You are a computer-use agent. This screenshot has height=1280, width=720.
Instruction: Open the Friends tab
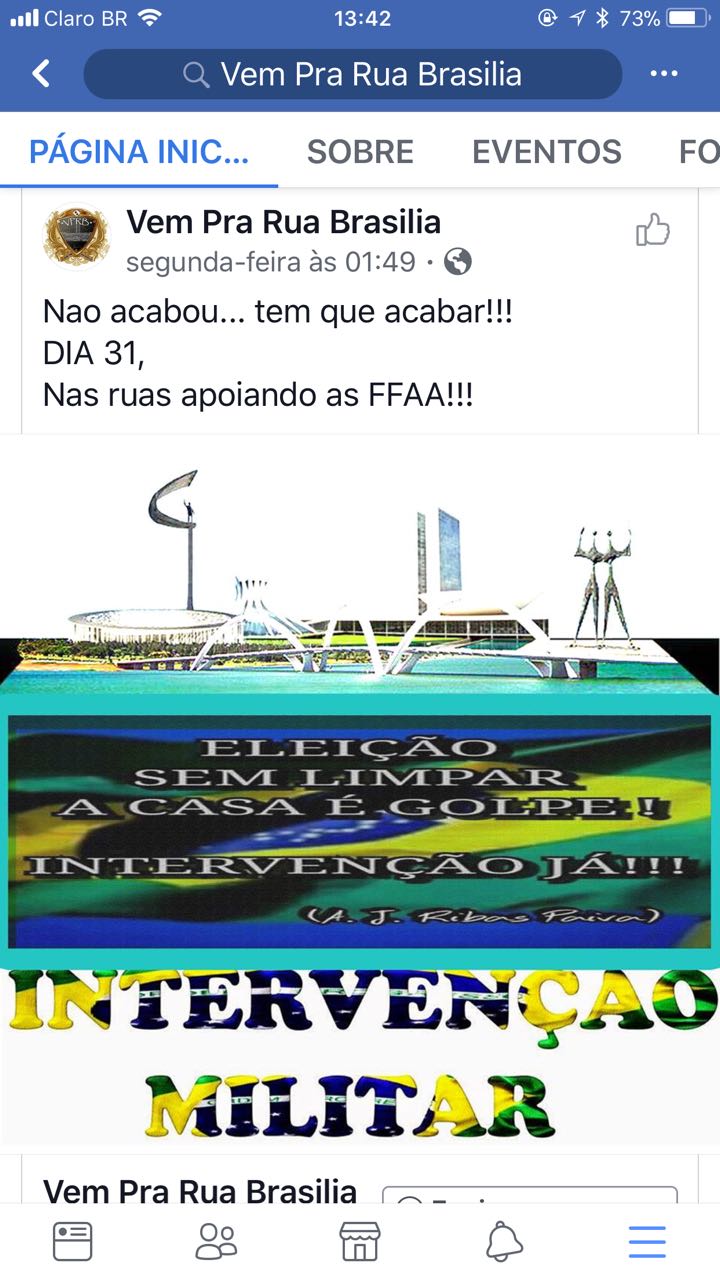pos(216,1241)
